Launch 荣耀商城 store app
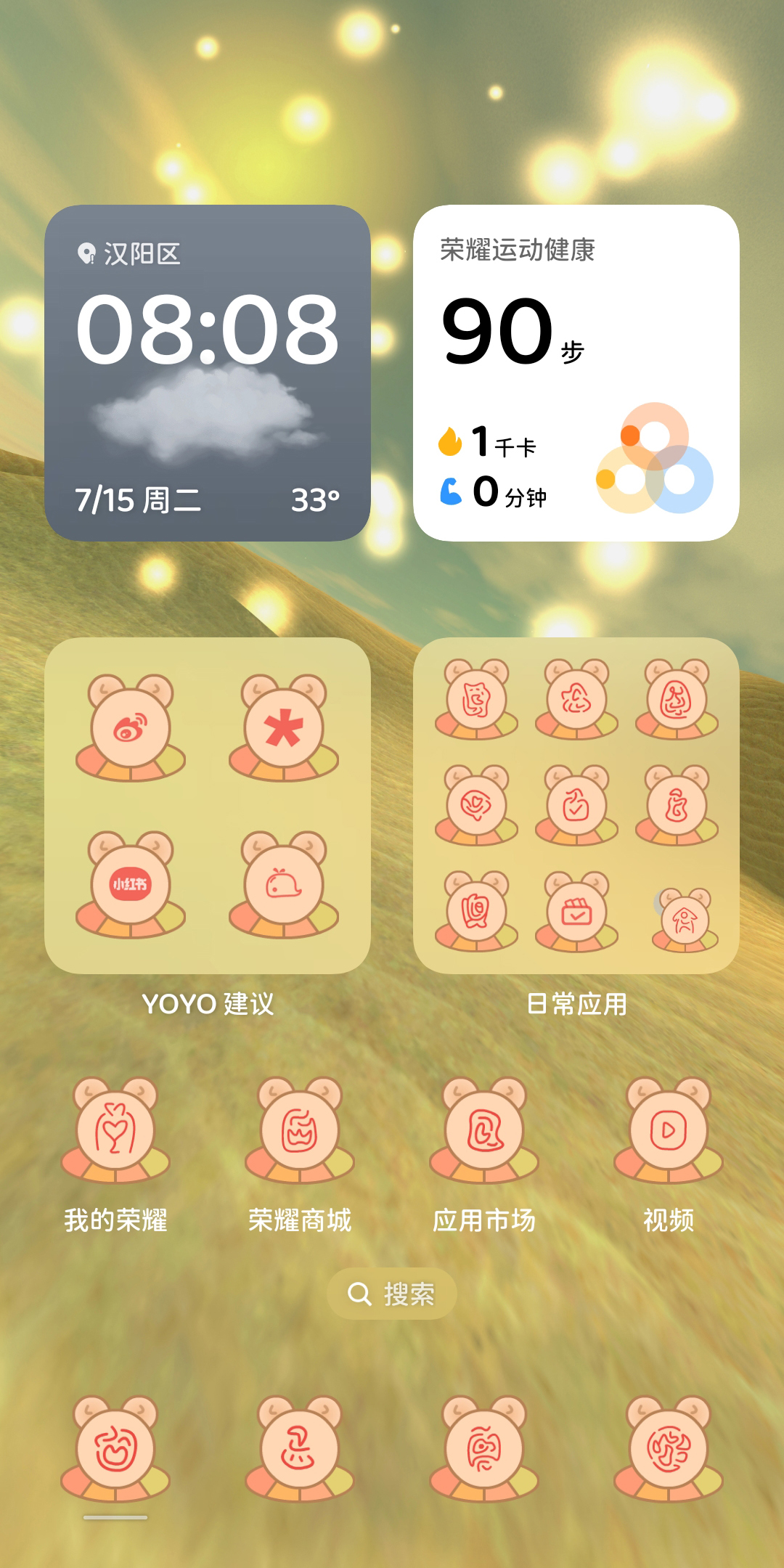 tap(300, 1130)
